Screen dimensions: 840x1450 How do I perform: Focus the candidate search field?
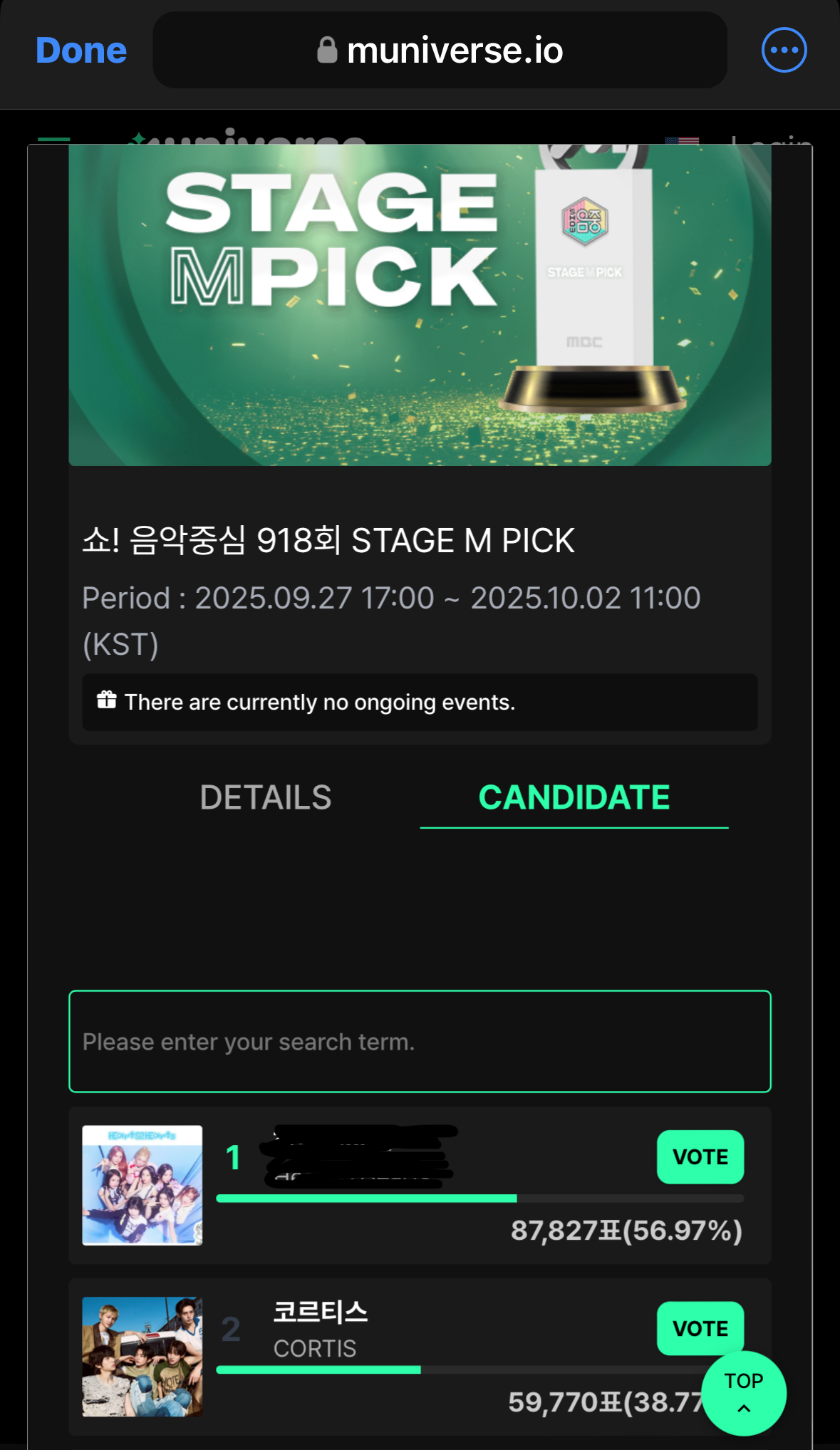click(420, 1042)
